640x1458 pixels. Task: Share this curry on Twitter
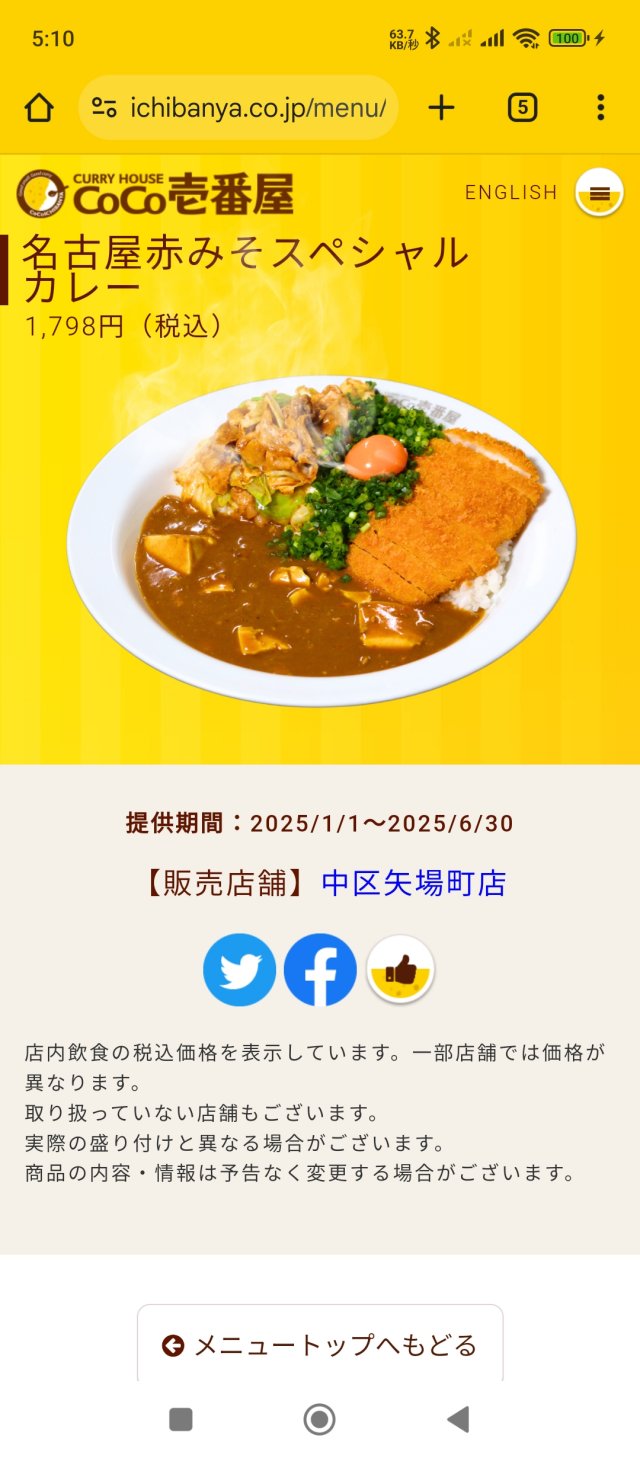point(240,970)
